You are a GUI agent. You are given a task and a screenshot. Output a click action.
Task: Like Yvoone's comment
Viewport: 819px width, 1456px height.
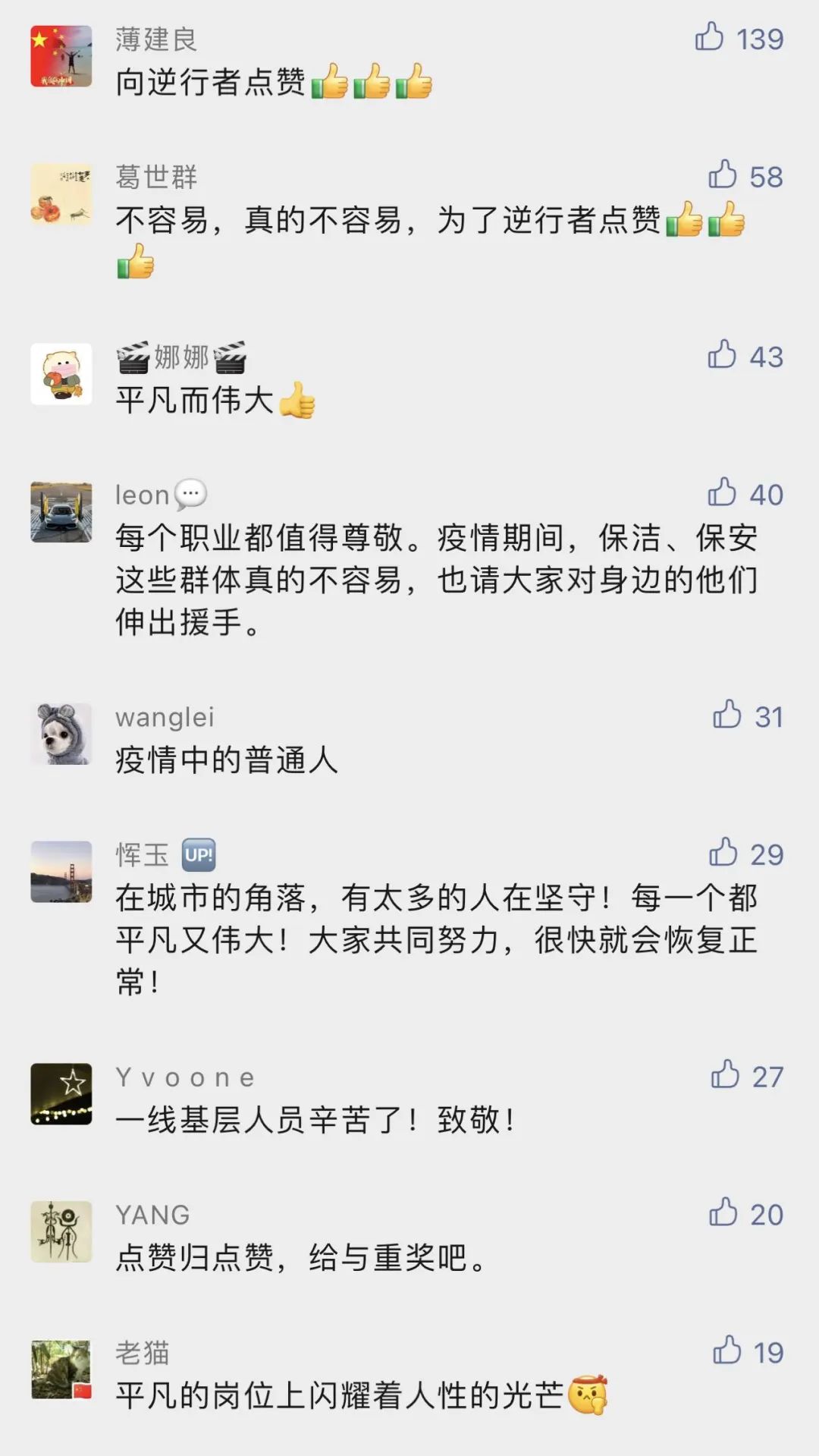click(726, 1075)
